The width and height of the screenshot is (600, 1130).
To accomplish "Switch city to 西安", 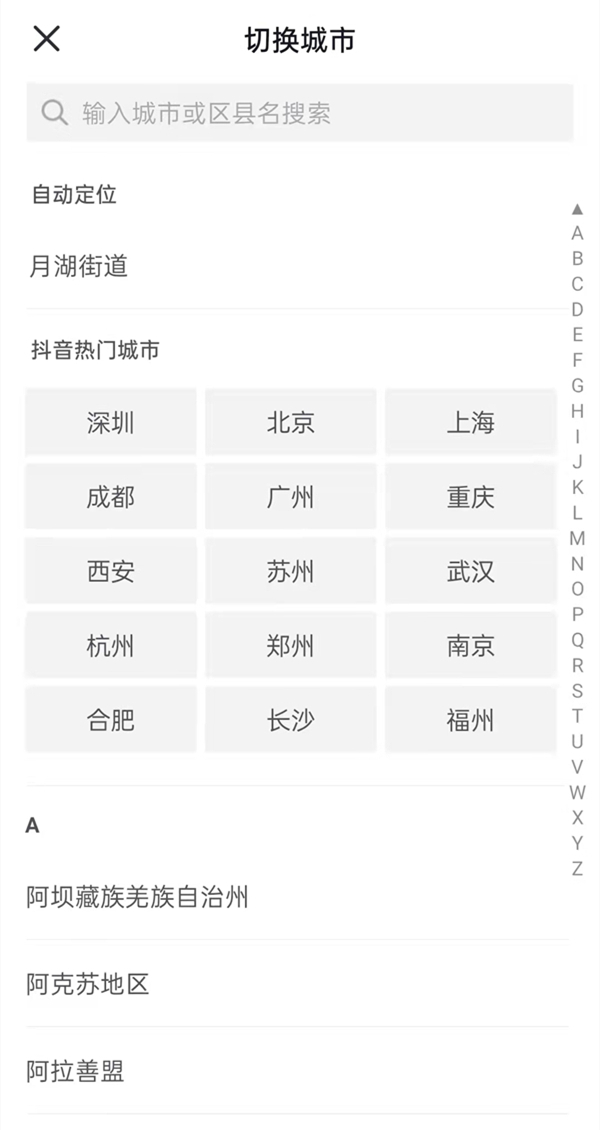I will pos(111,571).
